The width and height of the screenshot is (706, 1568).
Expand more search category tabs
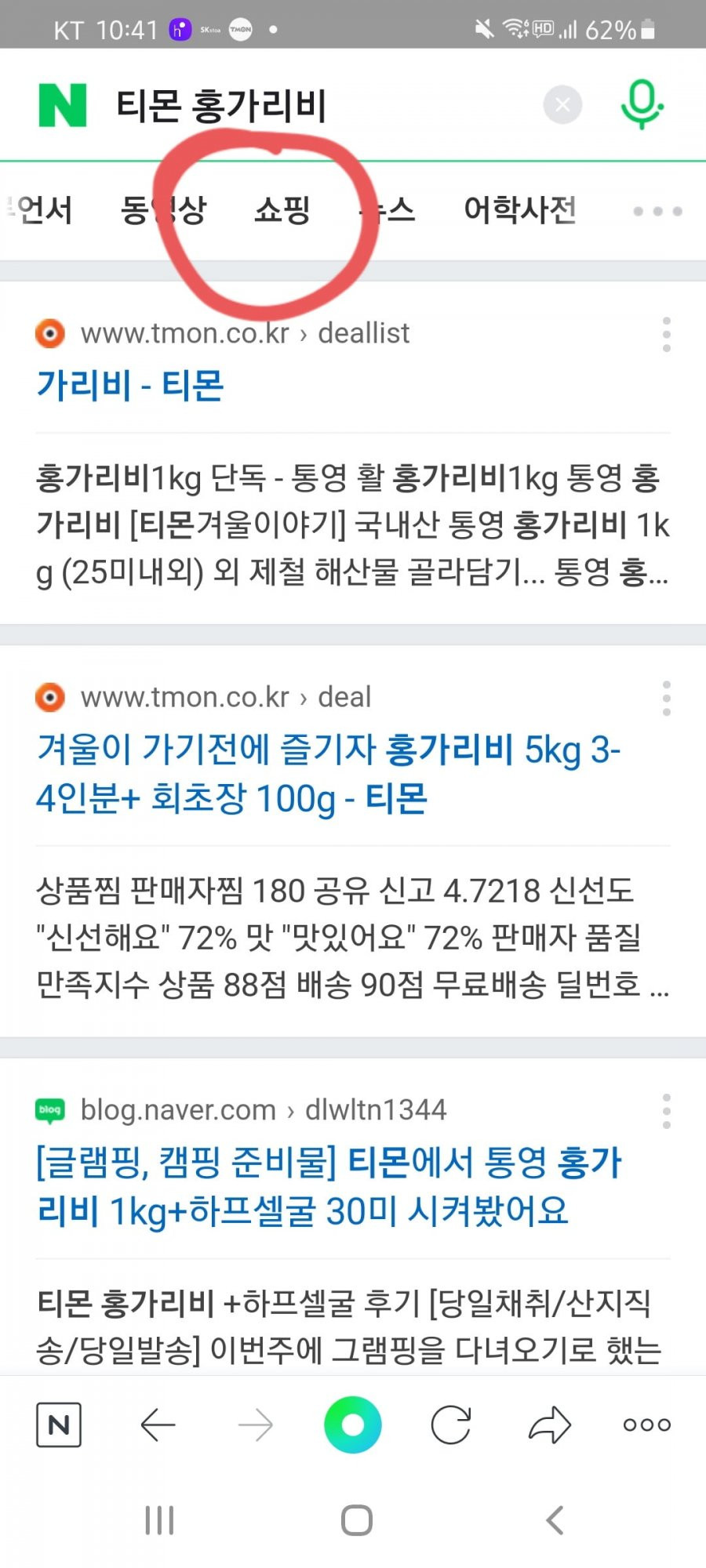click(657, 211)
